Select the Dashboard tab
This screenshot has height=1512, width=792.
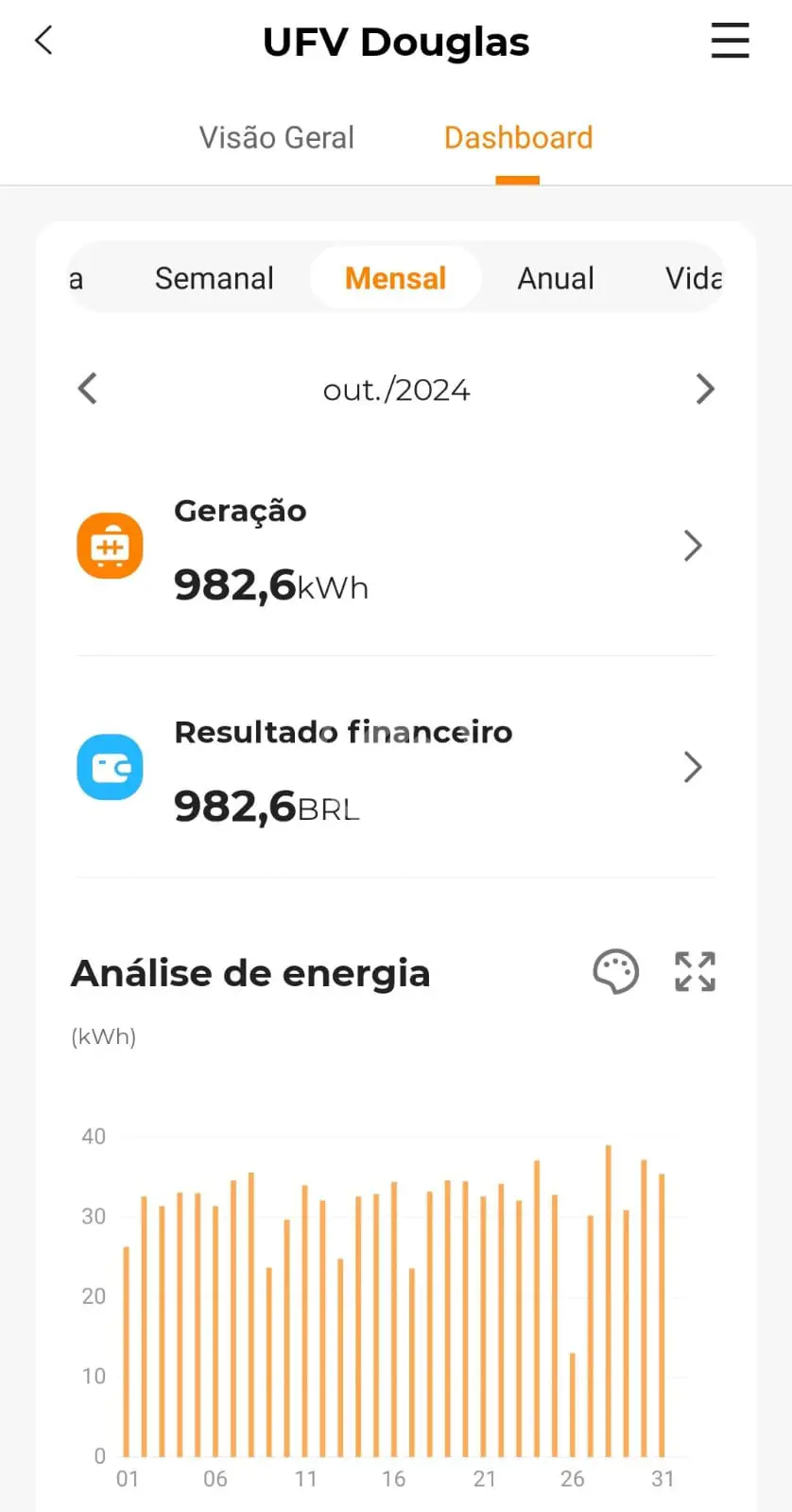click(518, 138)
